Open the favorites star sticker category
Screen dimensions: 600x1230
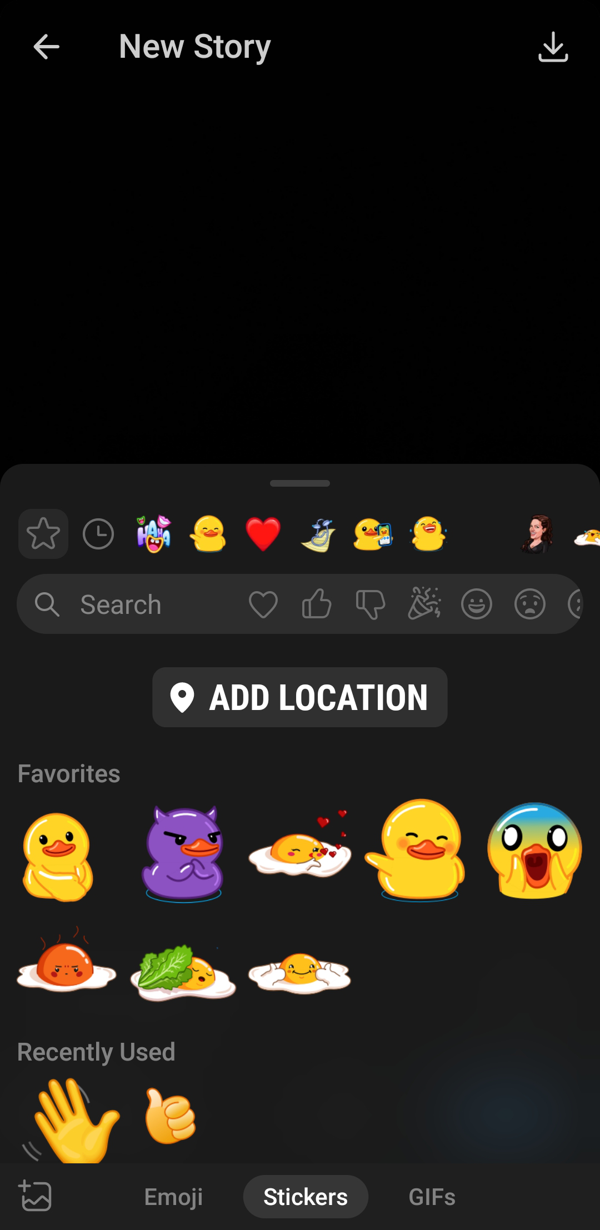[x=43, y=534]
